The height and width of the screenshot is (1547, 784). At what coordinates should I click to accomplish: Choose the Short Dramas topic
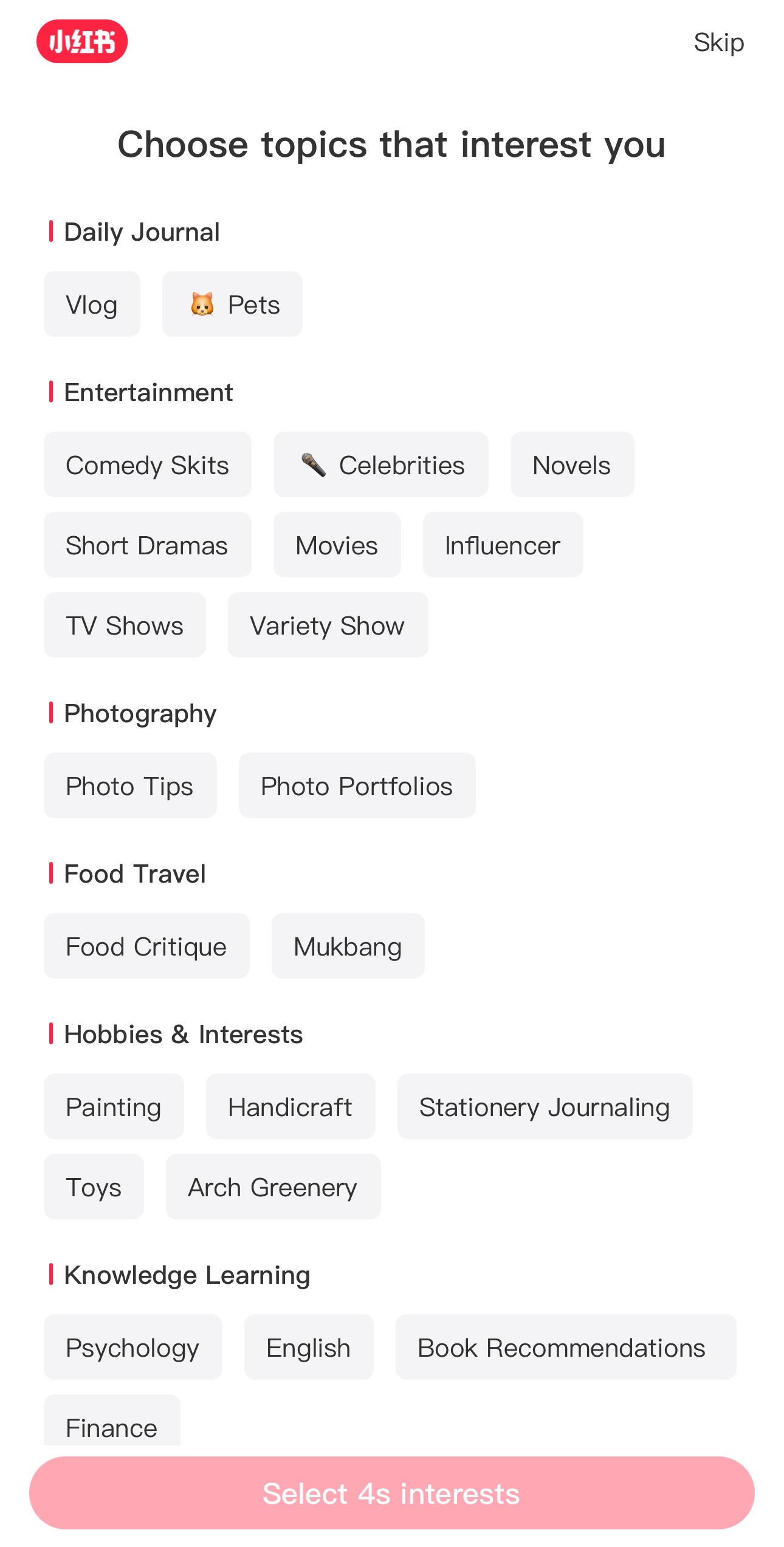(x=147, y=545)
